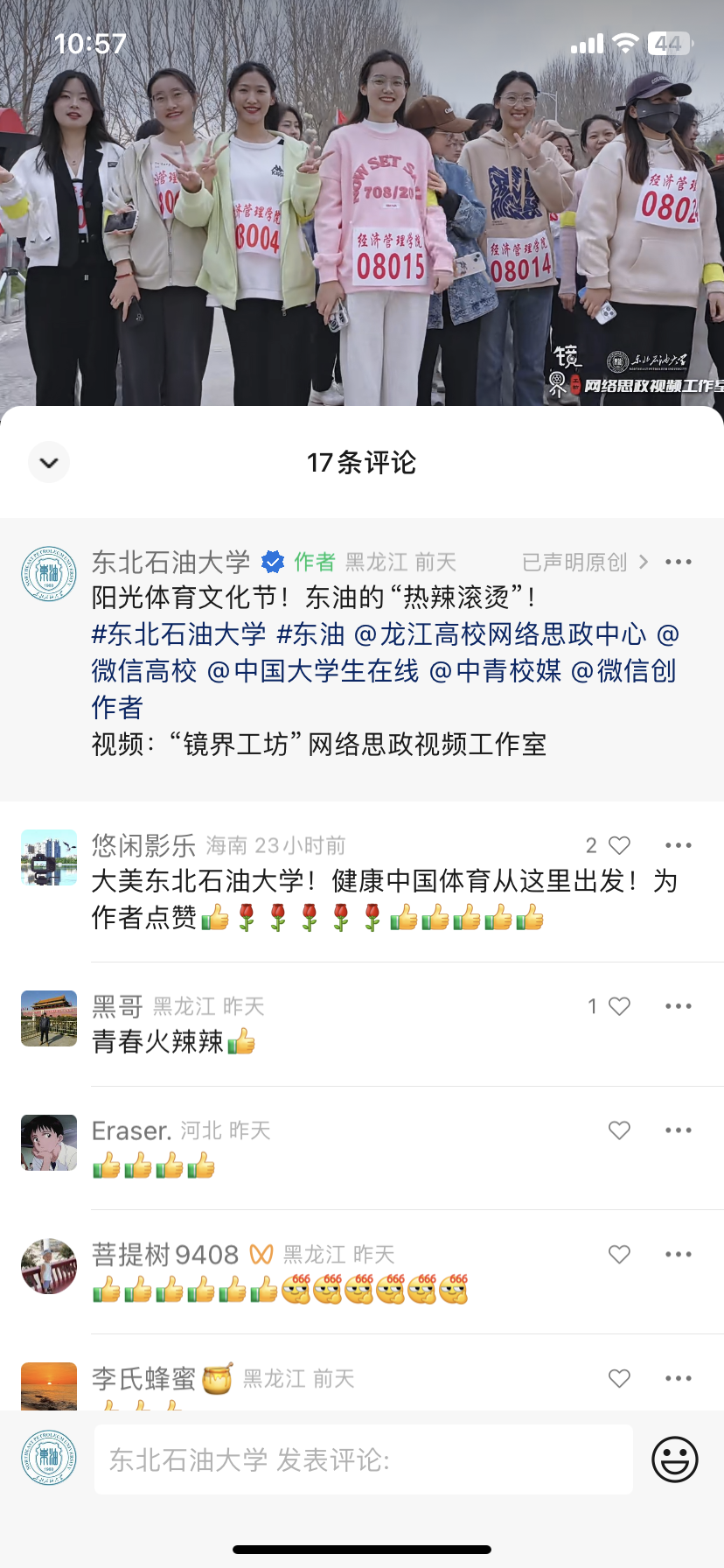
Task: Like 黑哥's comment
Action: (x=619, y=1006)
